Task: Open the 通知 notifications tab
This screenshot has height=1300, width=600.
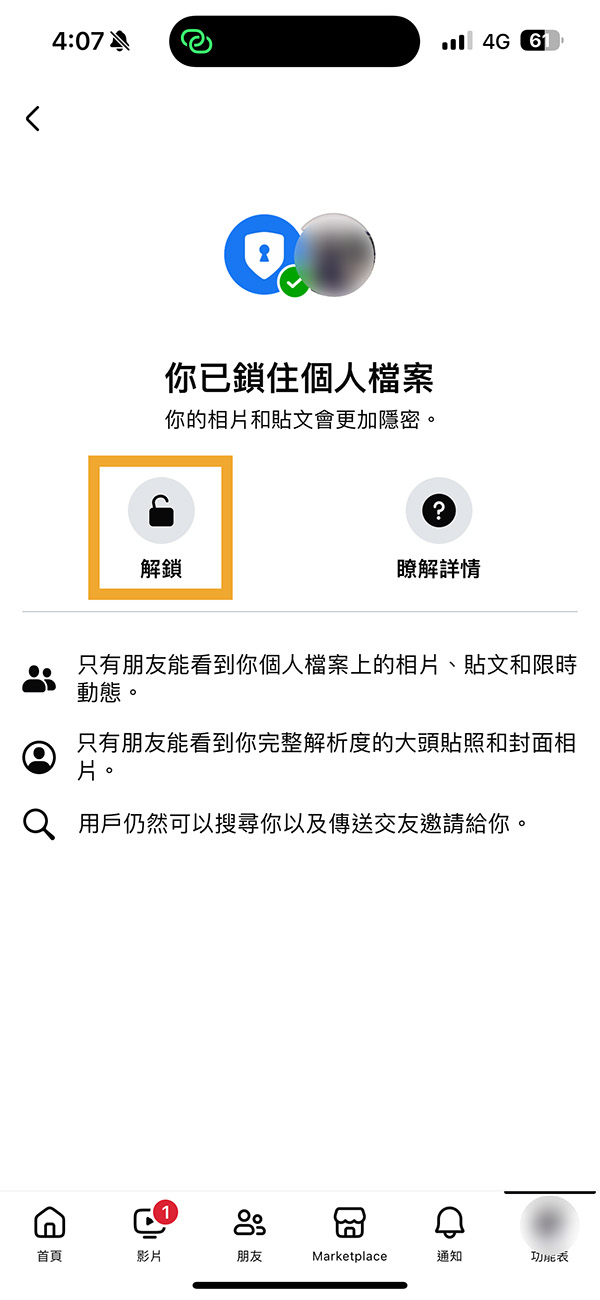Action: point(449,1233)
